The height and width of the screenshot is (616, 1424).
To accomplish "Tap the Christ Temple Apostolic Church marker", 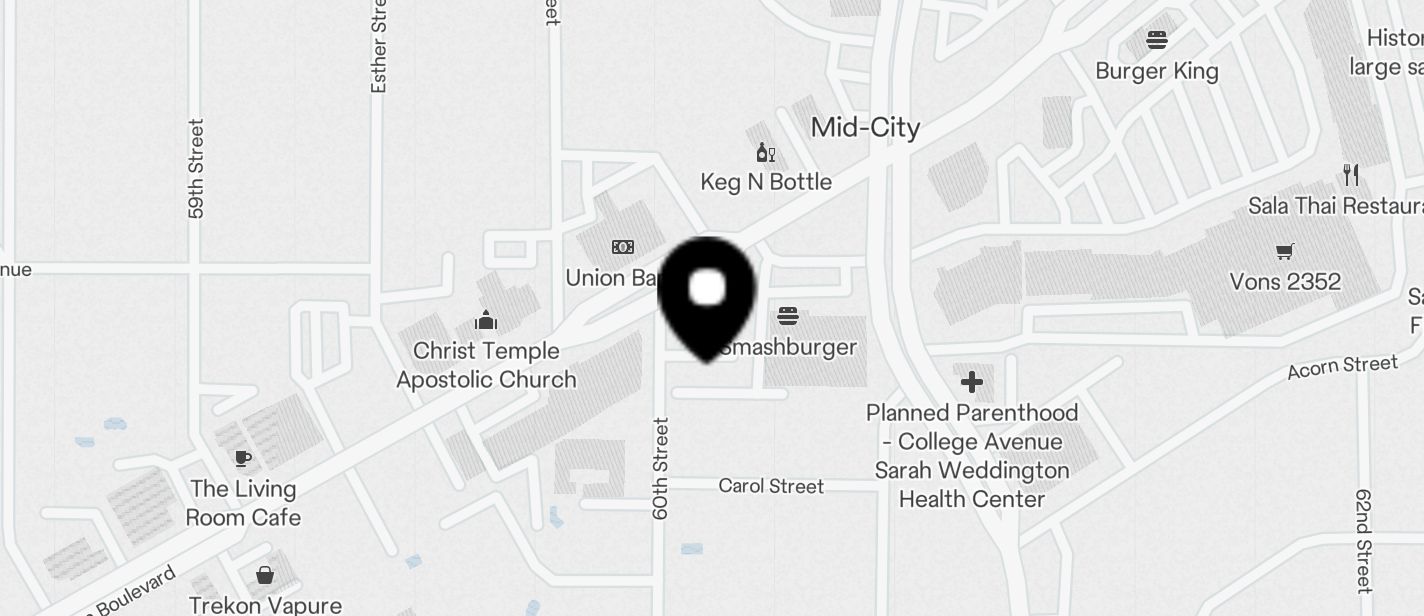I will pyautogui.click(x=486, y=321).
